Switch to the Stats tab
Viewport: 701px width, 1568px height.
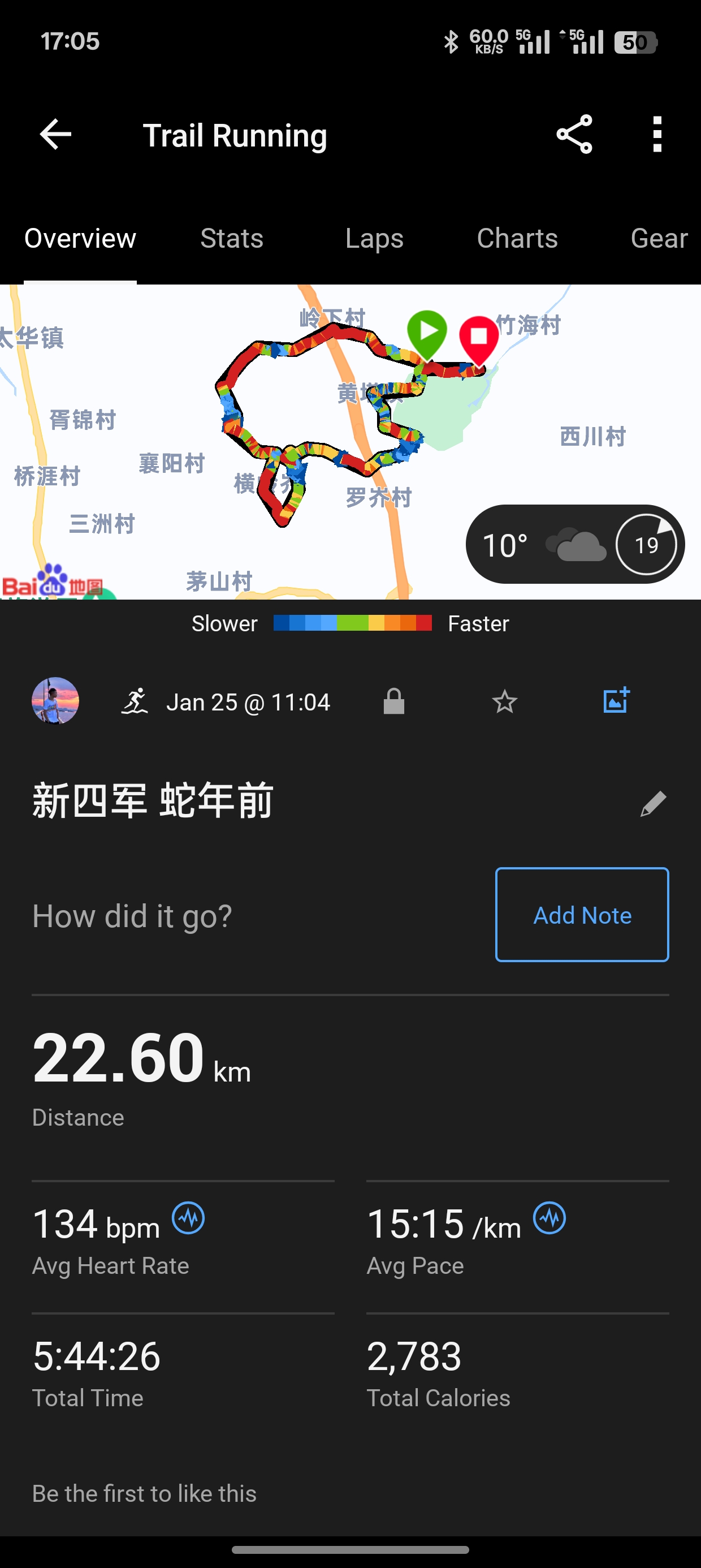(x=232, y=239)
